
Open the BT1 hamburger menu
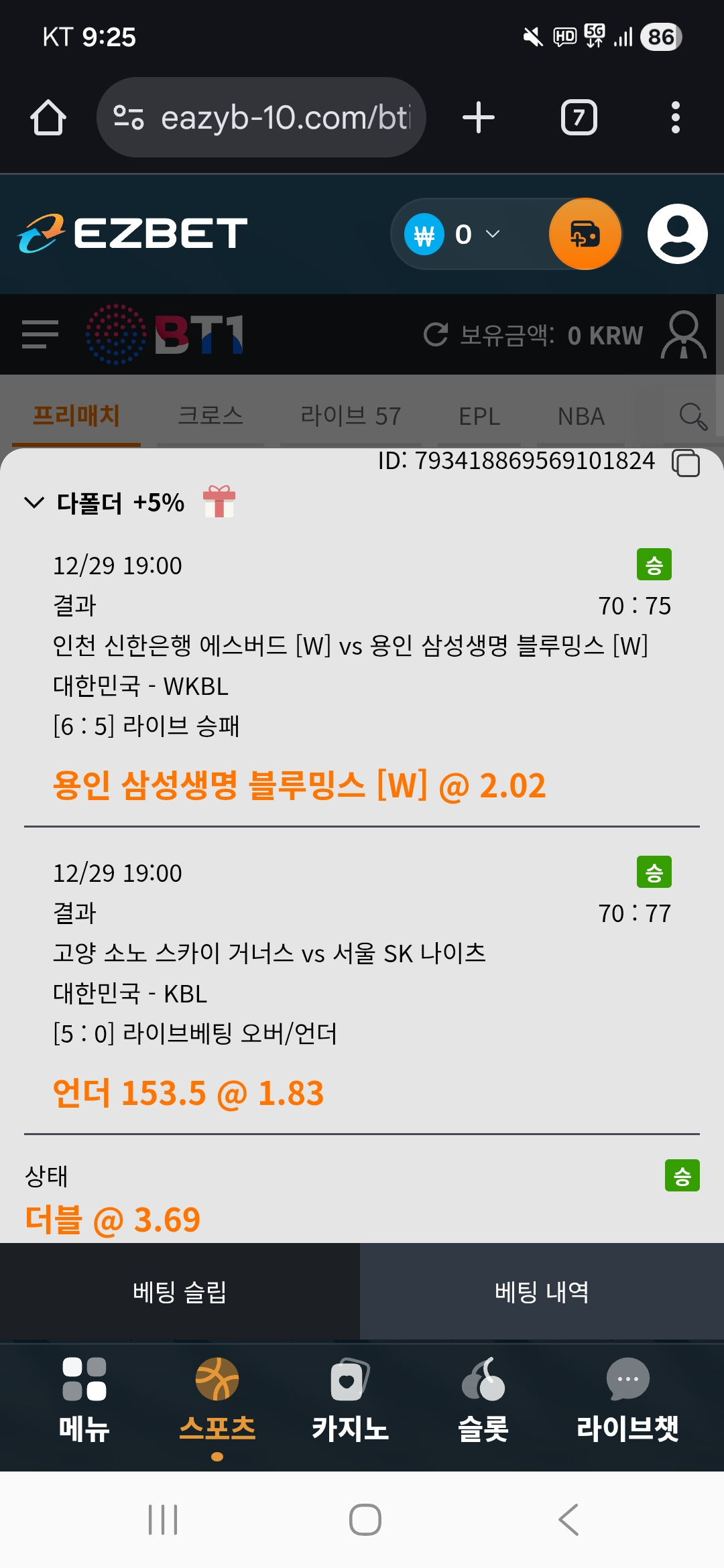[40, 334]
